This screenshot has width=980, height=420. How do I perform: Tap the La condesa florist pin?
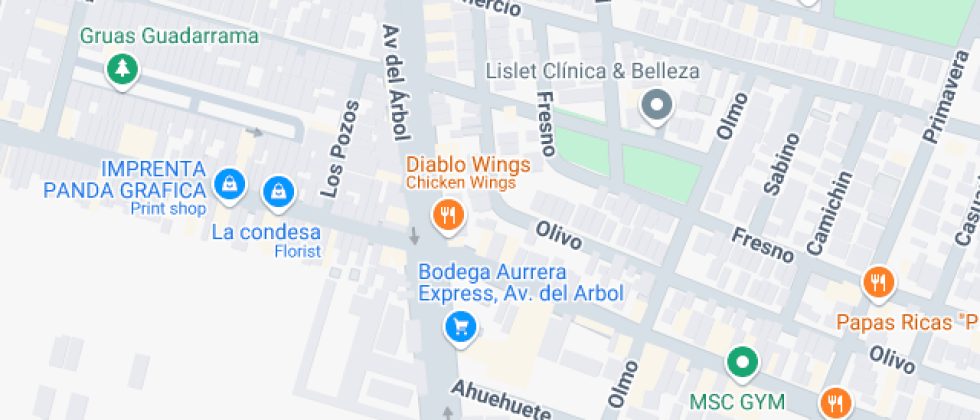click(x=279, y=192)
